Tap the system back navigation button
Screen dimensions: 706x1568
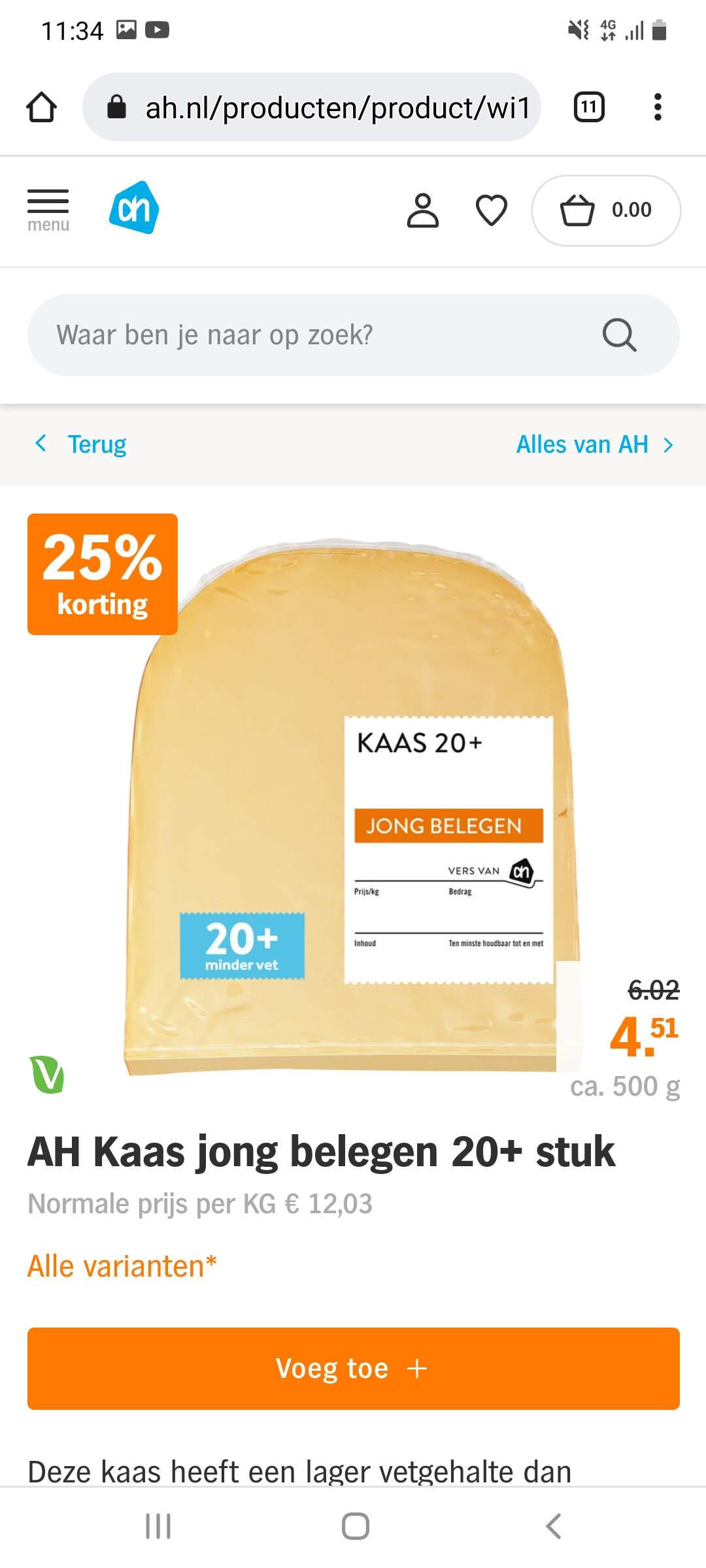553,1526
